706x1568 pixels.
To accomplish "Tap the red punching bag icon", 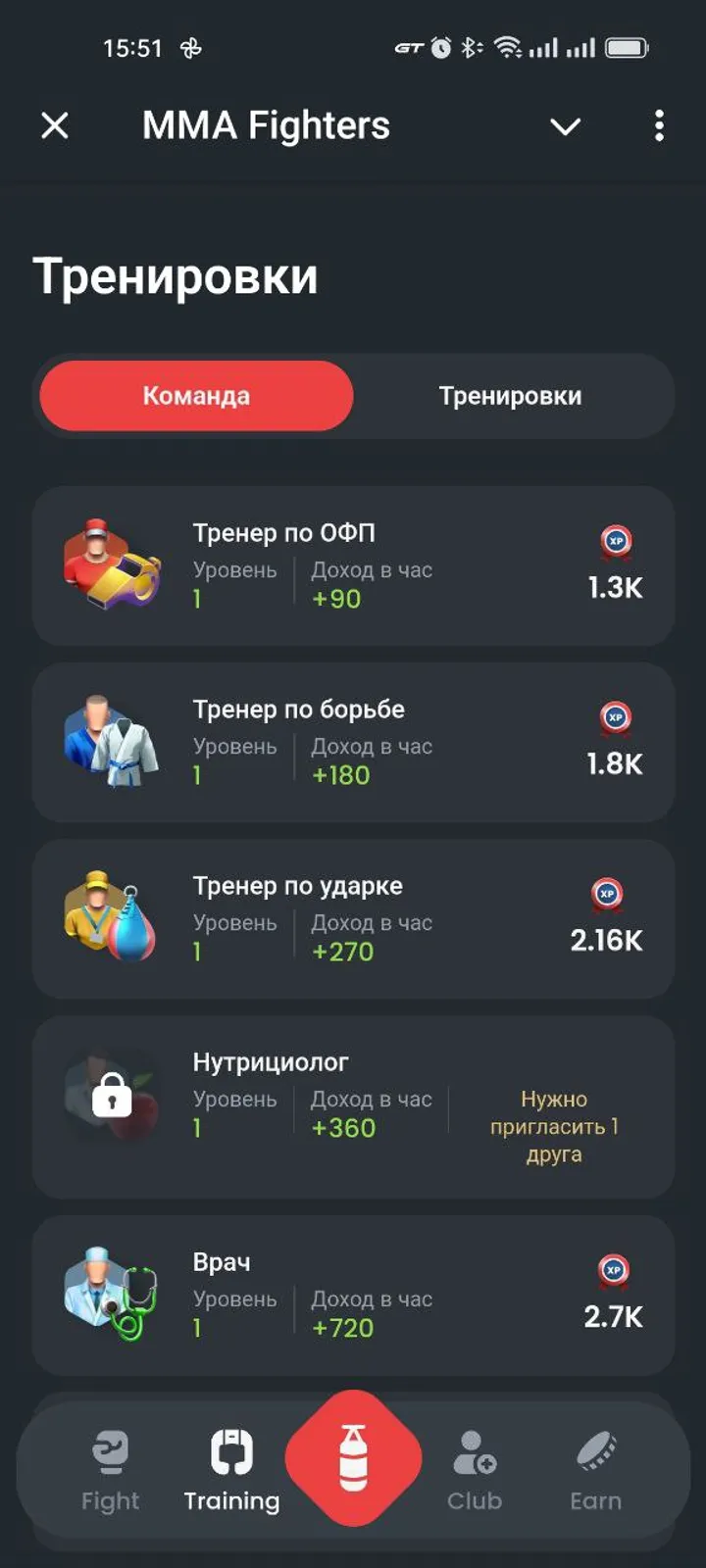I will 354,1459.
